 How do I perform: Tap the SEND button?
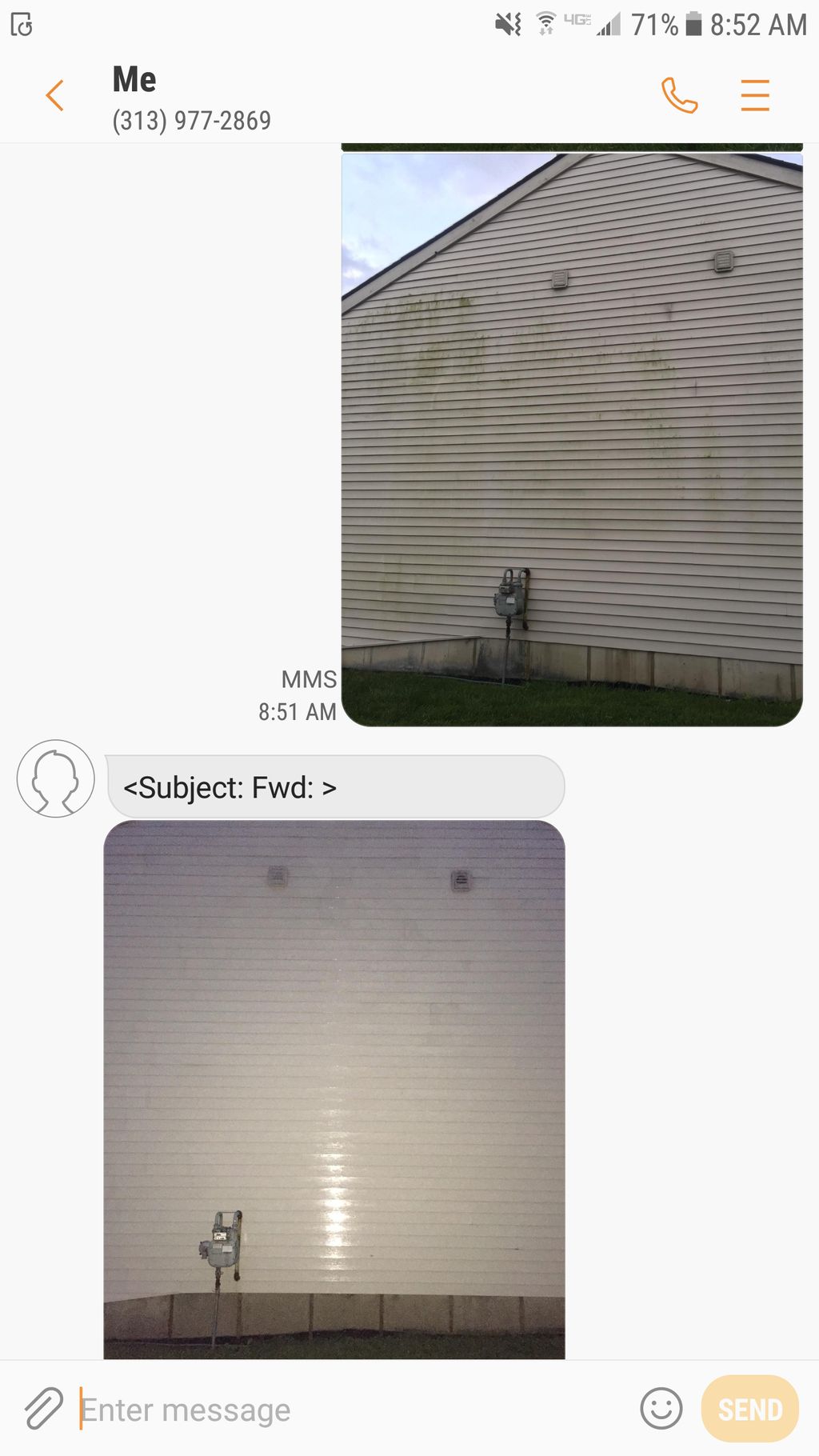tap(749, 1409)
